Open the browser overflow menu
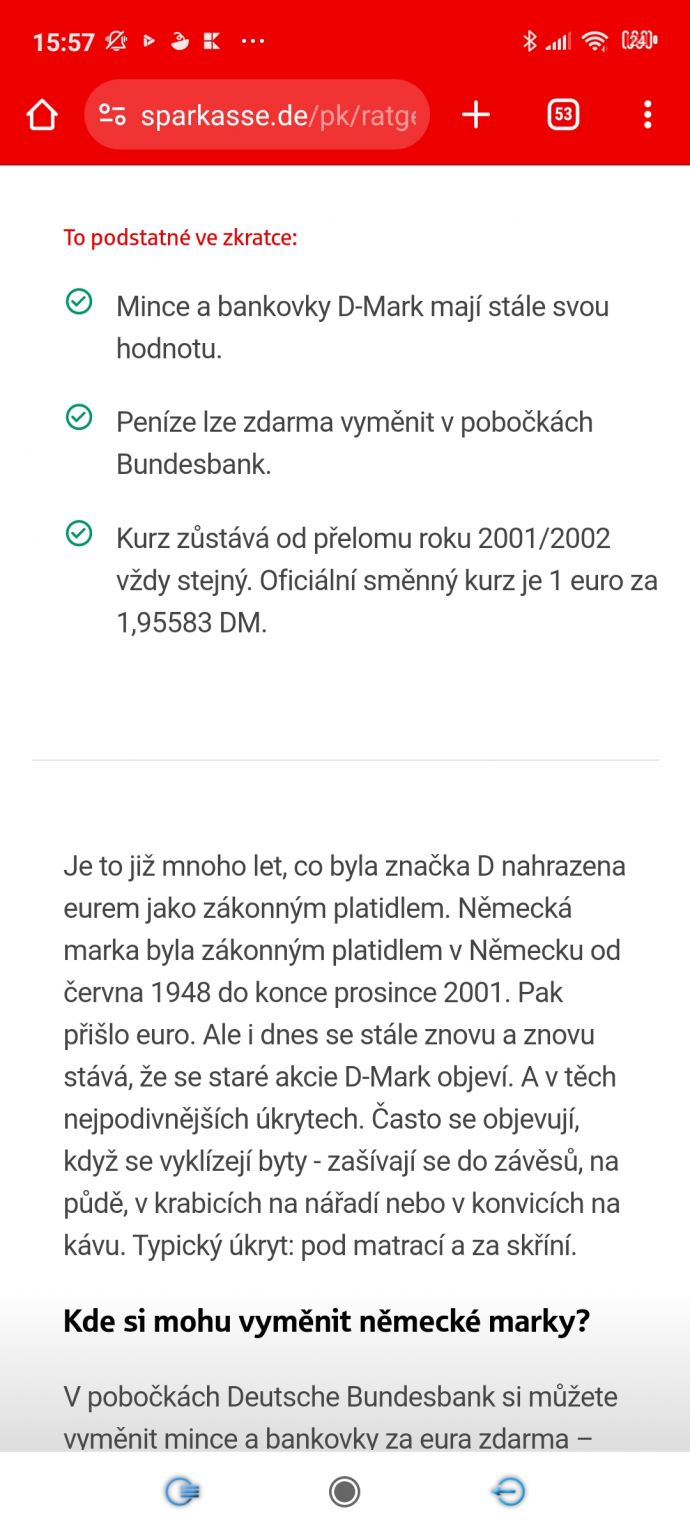 [x=647, y=115]
